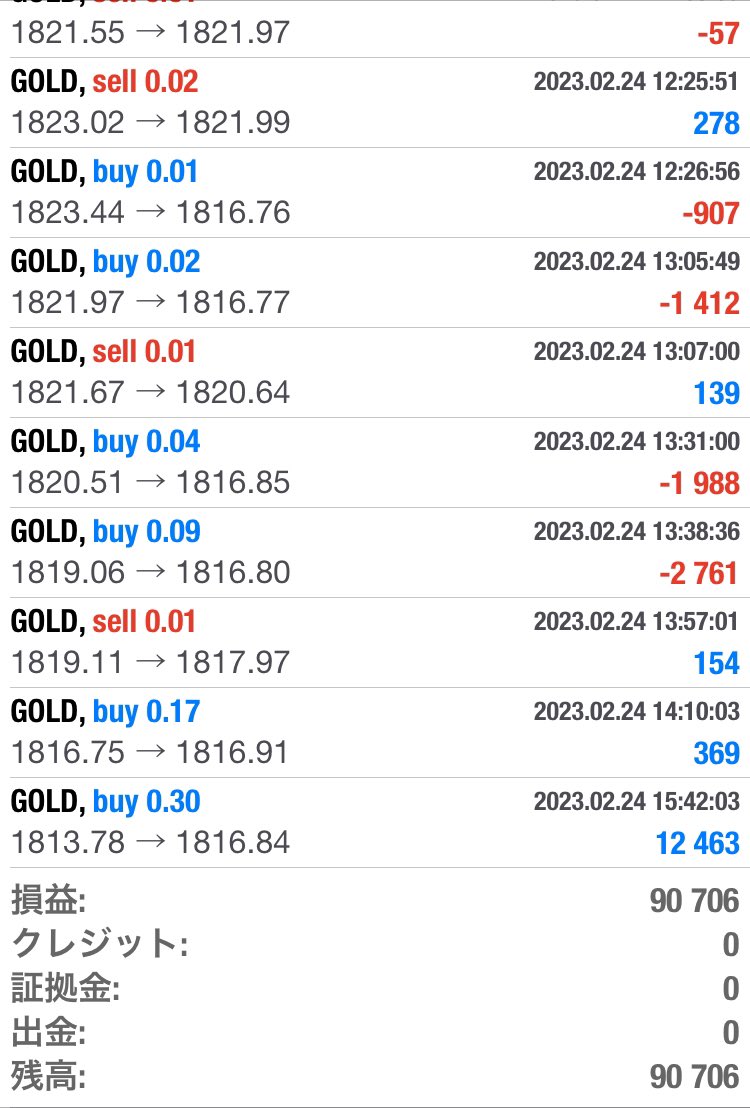Open the GOLD buy 0.09 trade row
The width and height of the screenshot is (750, 1108).
click(x=375, y=552)
